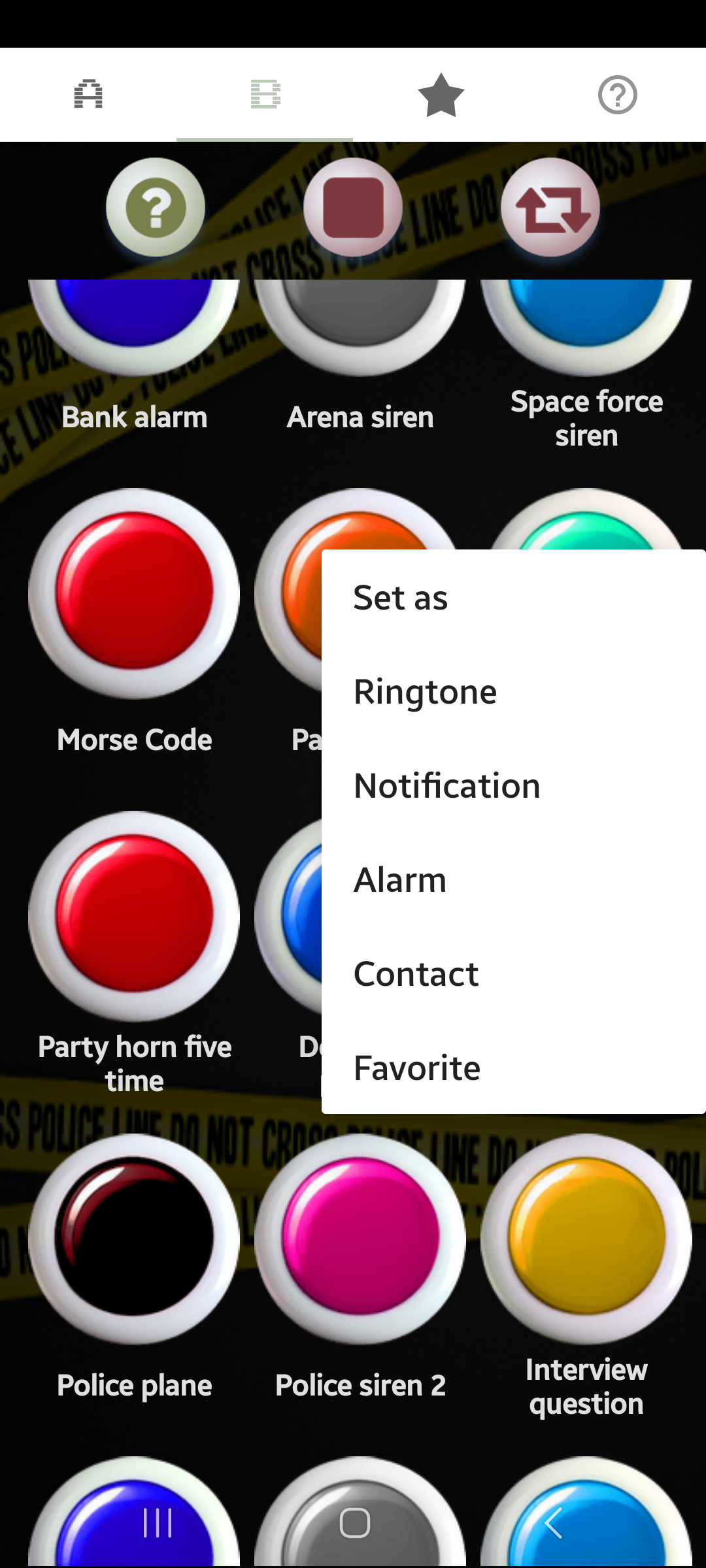The width and height of the screenshot is (706, 1568).
Task: Add sound to Favorite
Action: 416,1068
